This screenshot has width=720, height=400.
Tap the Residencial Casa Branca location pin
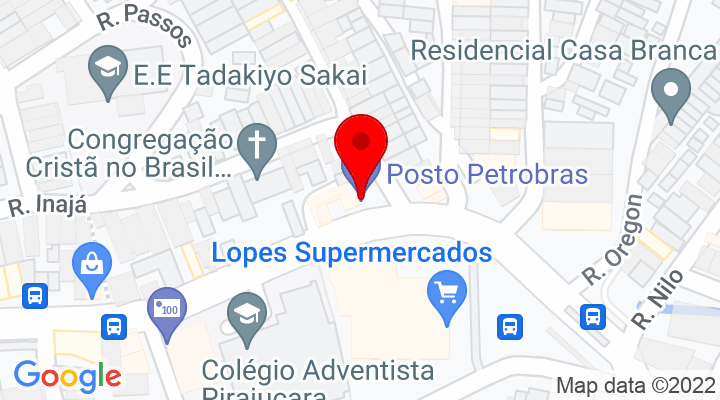tap(671, 92)
